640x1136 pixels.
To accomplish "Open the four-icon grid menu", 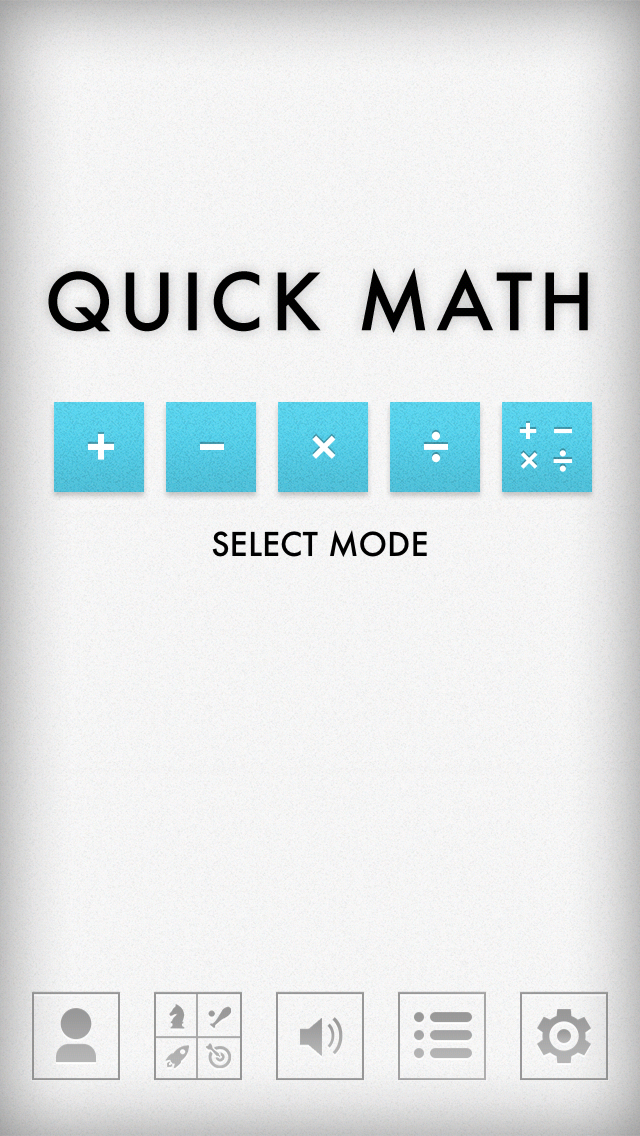I will tap(198, 1036).
